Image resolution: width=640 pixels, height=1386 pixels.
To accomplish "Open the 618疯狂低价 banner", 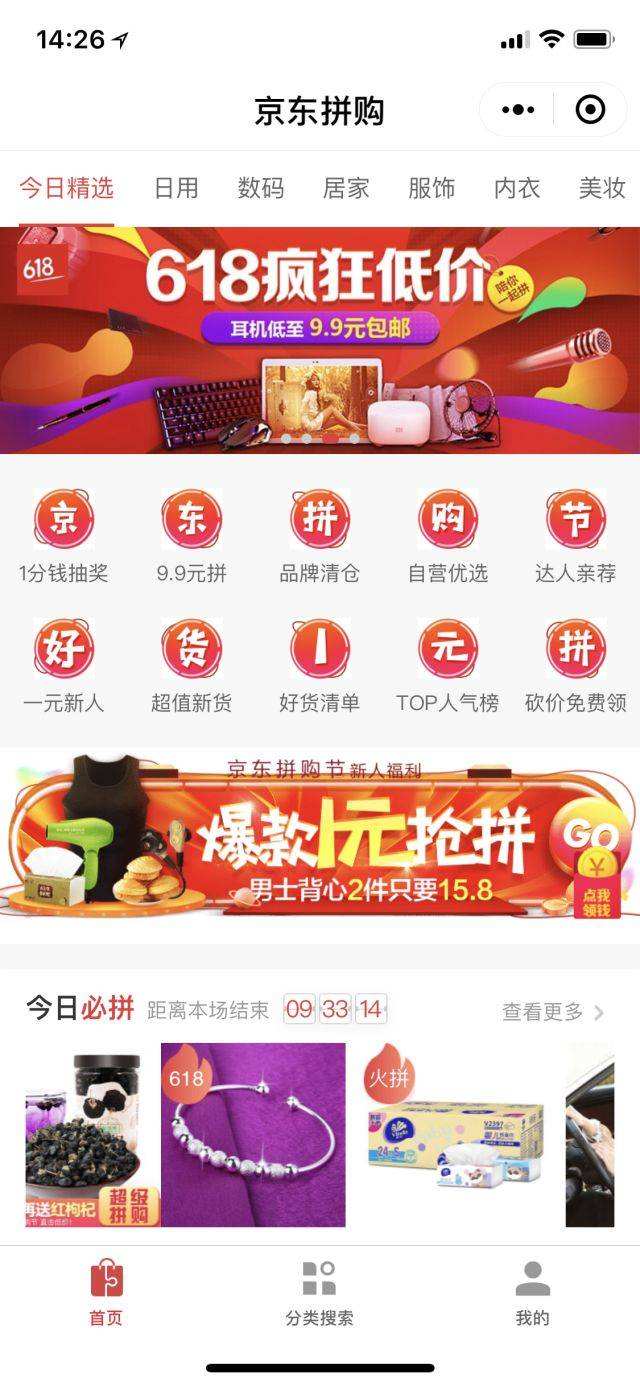I will pyautogui.click(x=320, y=340).
